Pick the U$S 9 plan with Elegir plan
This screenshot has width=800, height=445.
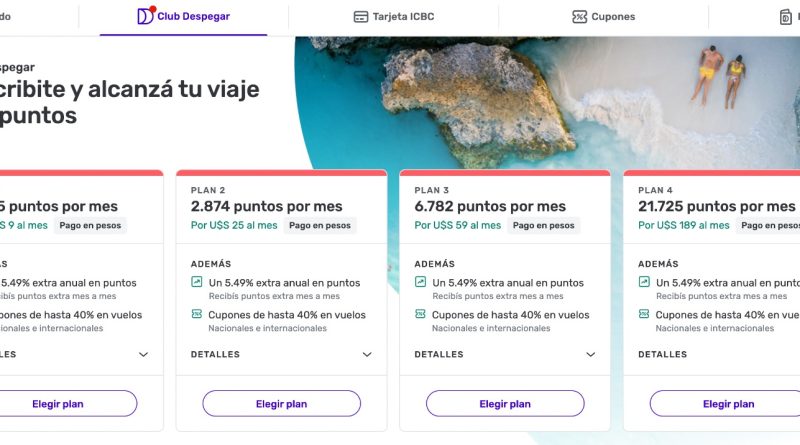pyautogui.click(x=60, y=404)
